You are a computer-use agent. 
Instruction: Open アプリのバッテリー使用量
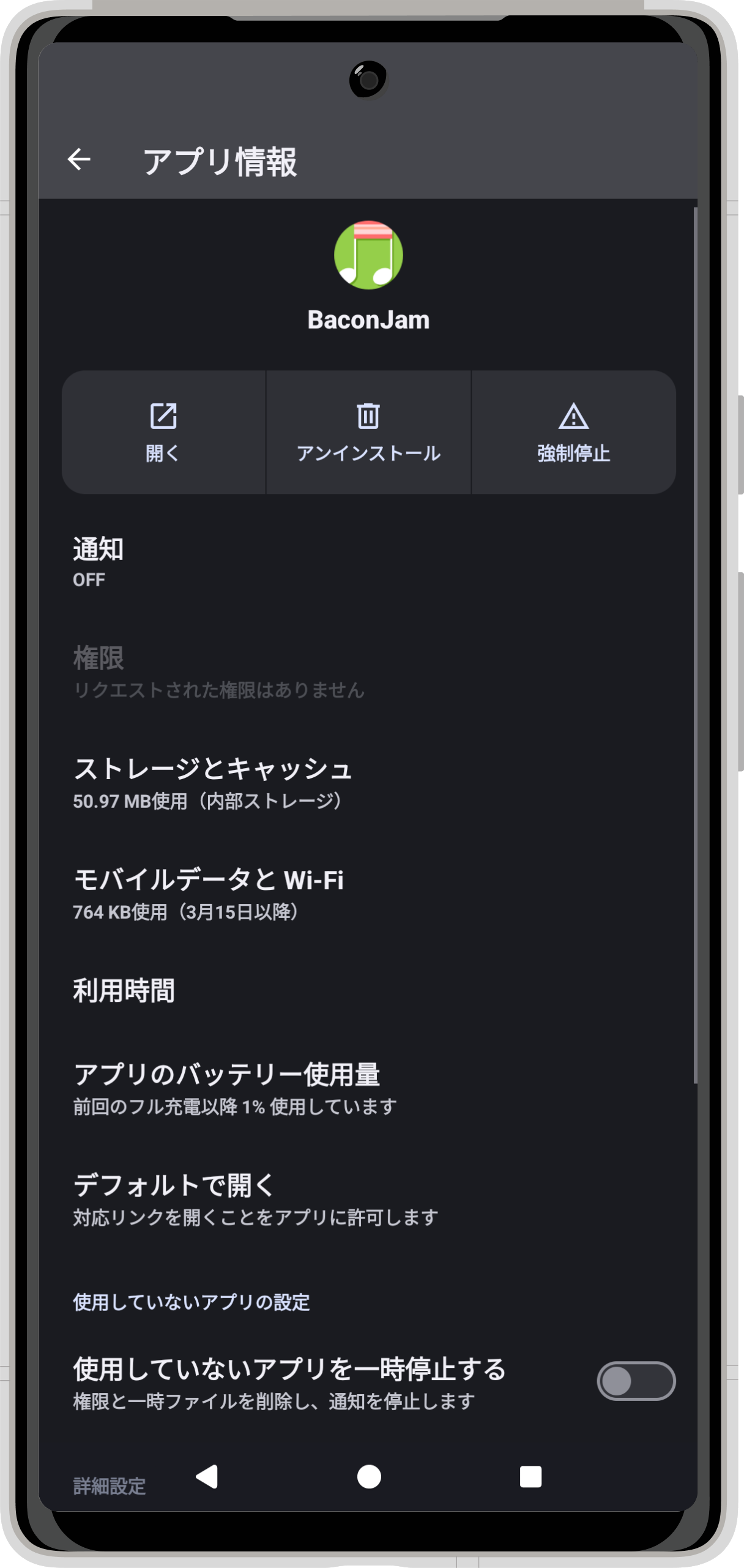click(367, 1088)
